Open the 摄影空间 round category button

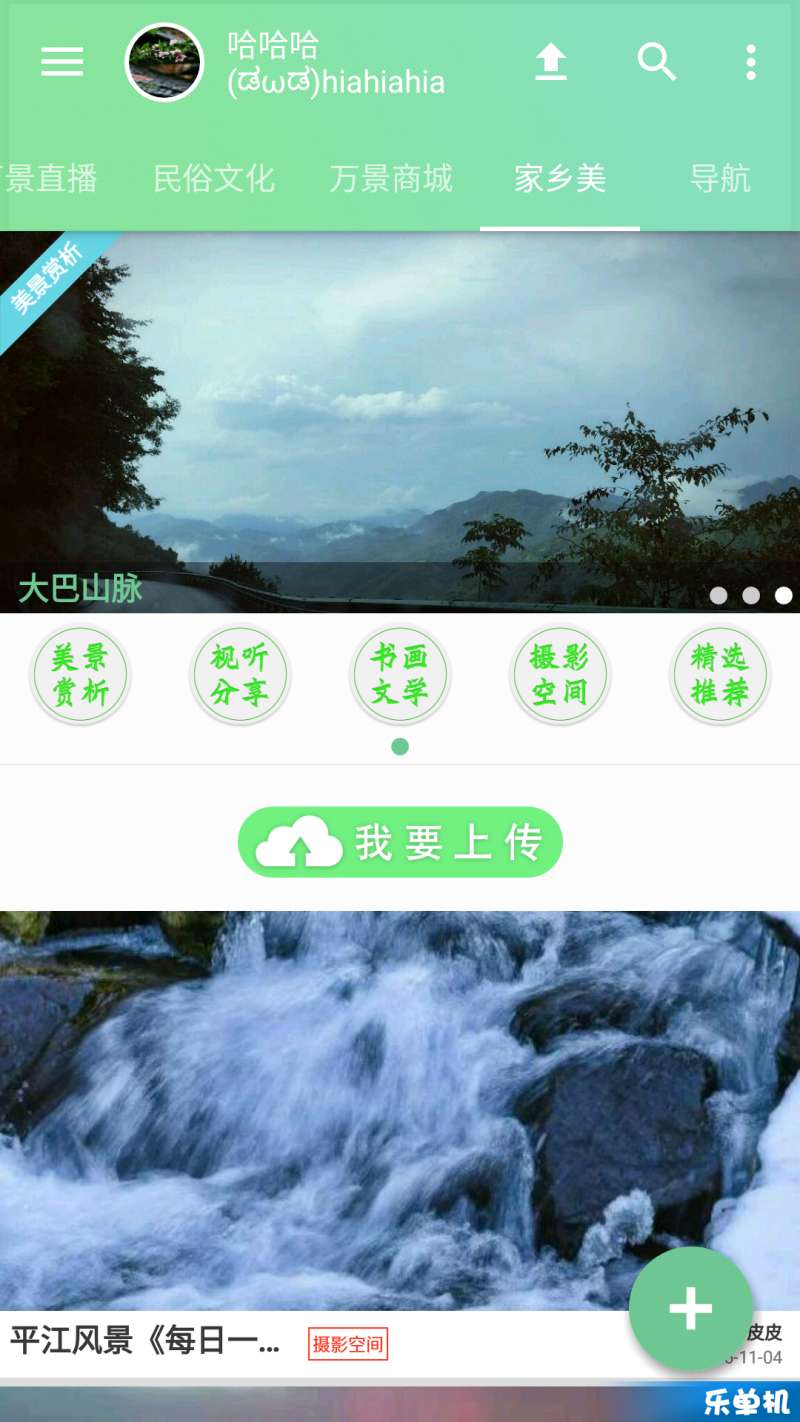[x=560, y=675]
